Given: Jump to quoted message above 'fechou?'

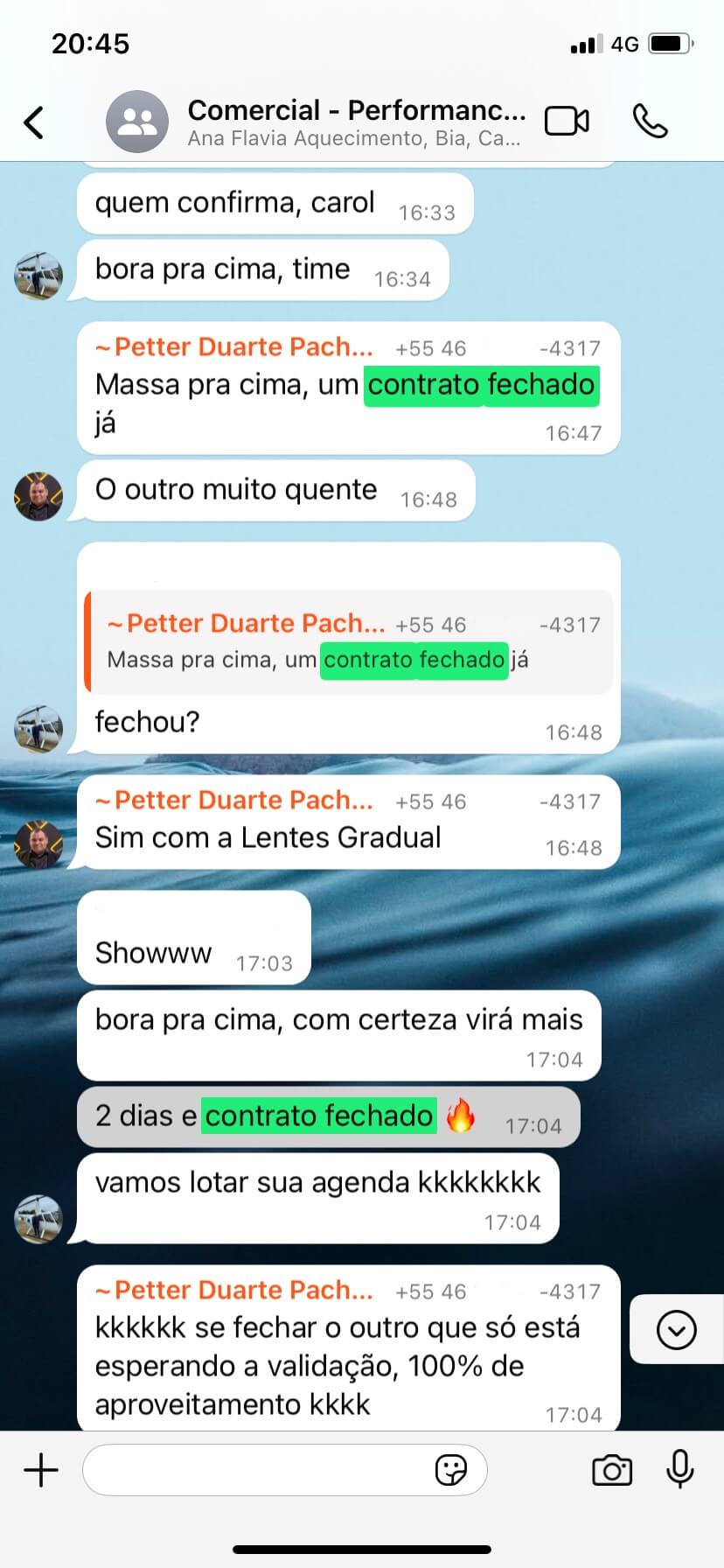Looking at the screenshot, I should (350, 641).
